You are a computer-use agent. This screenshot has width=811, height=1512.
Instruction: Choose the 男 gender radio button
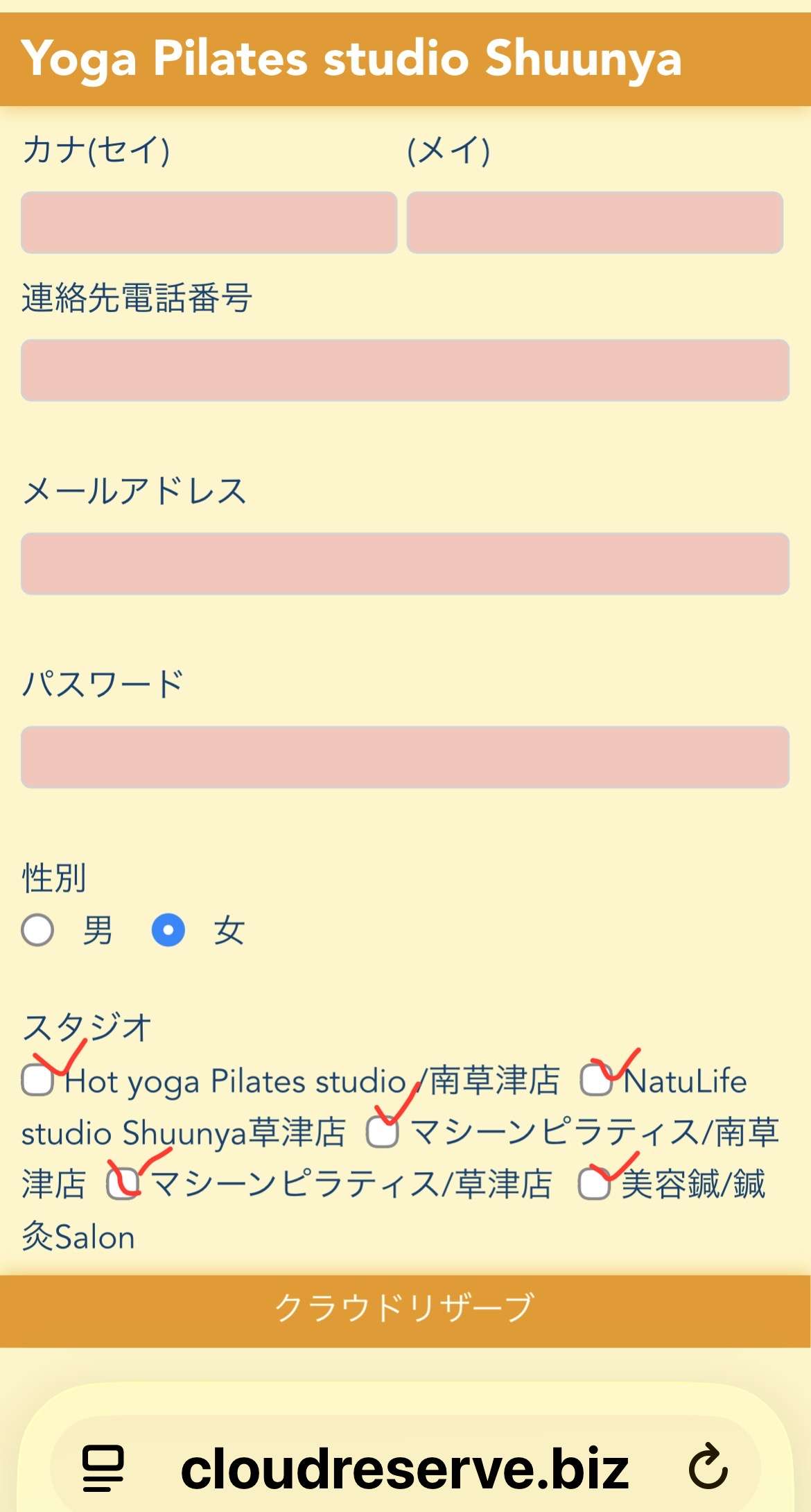pyautogui.click(x=37, y=930)
